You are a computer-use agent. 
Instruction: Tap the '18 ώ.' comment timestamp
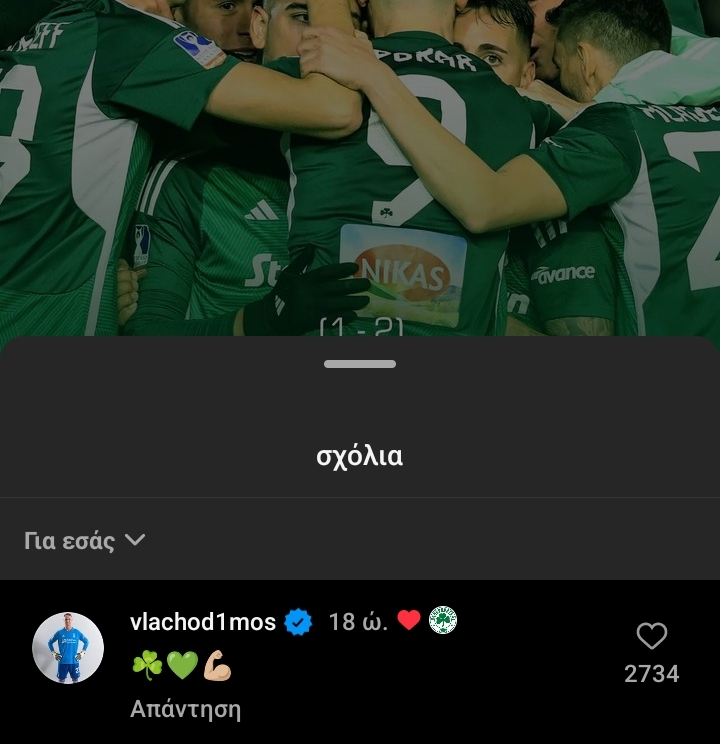[357, 621]
